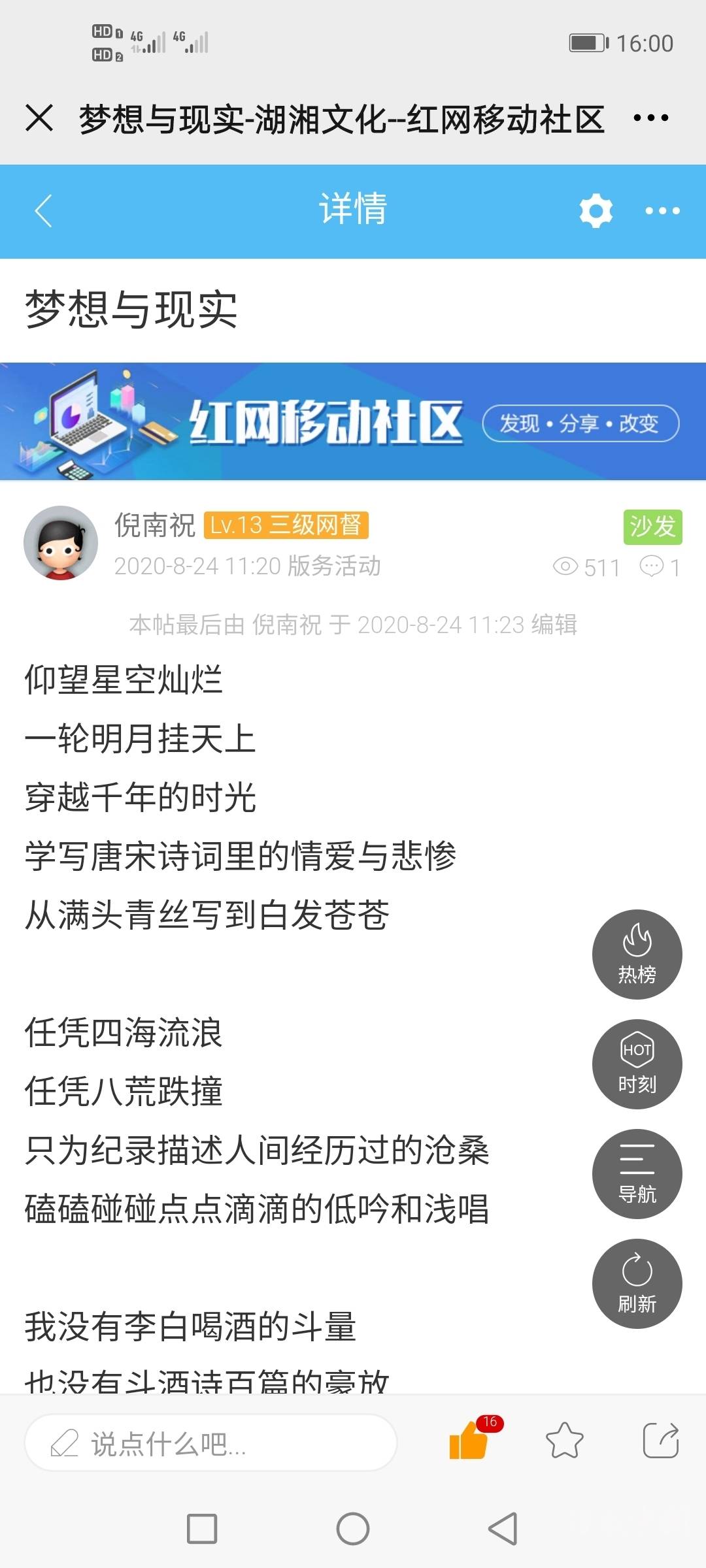This screenshot has width=706, height=1568.
Task: Refresh the page with 刷新 button
Action: [x=637, y=1284]
